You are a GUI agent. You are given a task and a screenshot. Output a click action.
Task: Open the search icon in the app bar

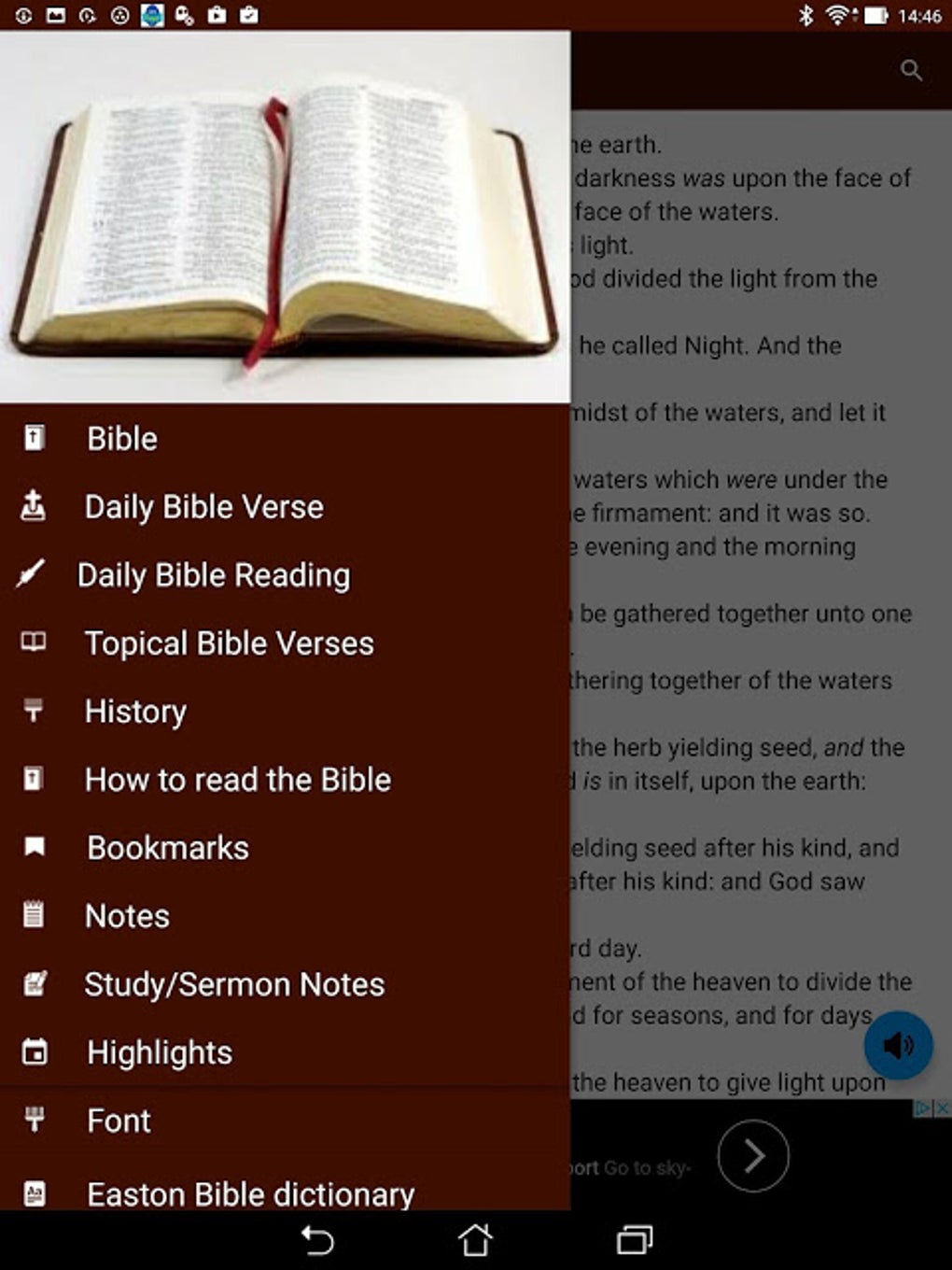tap(911, 70)
